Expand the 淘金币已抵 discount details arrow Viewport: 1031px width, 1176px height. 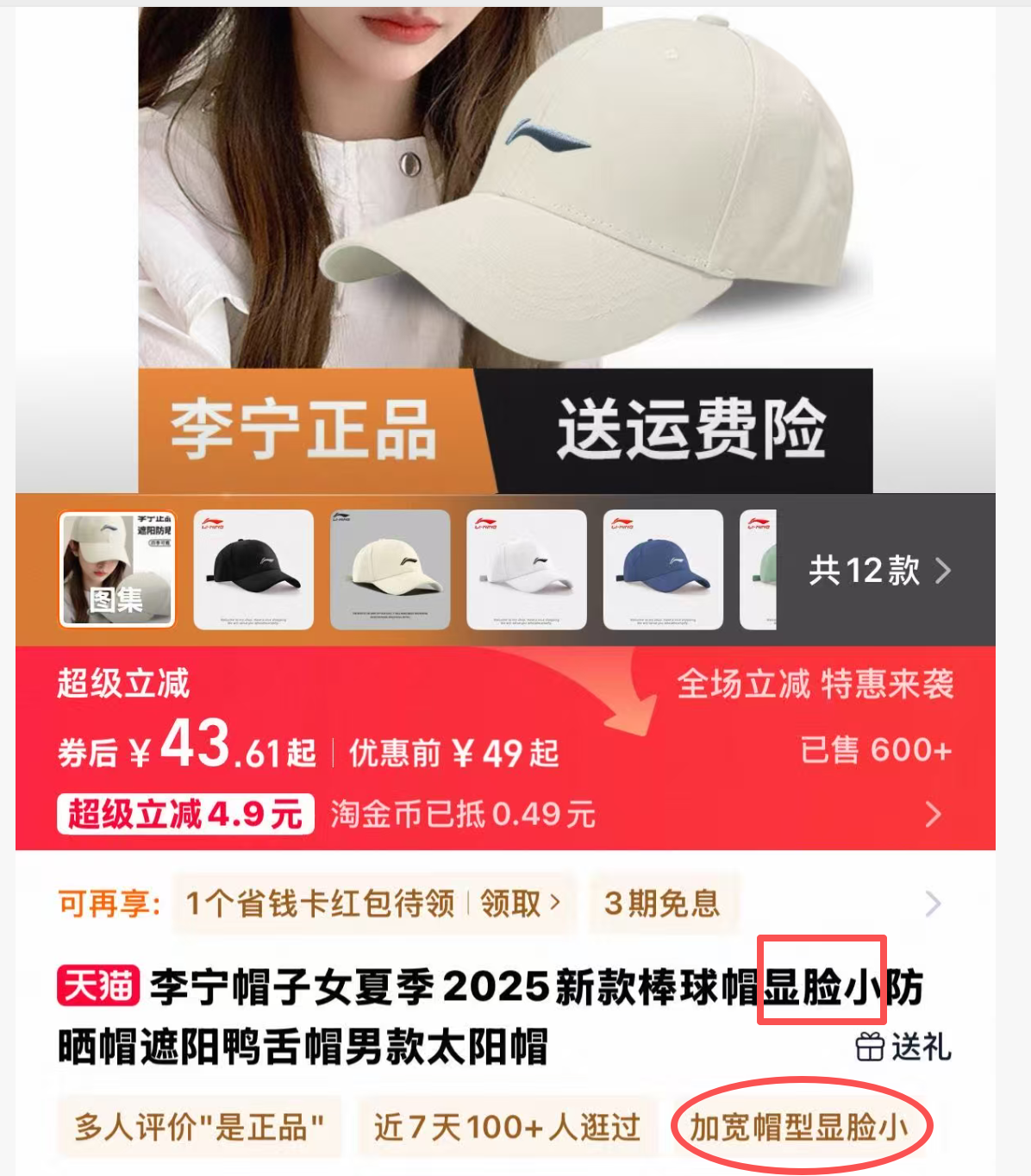pos(933,814)
